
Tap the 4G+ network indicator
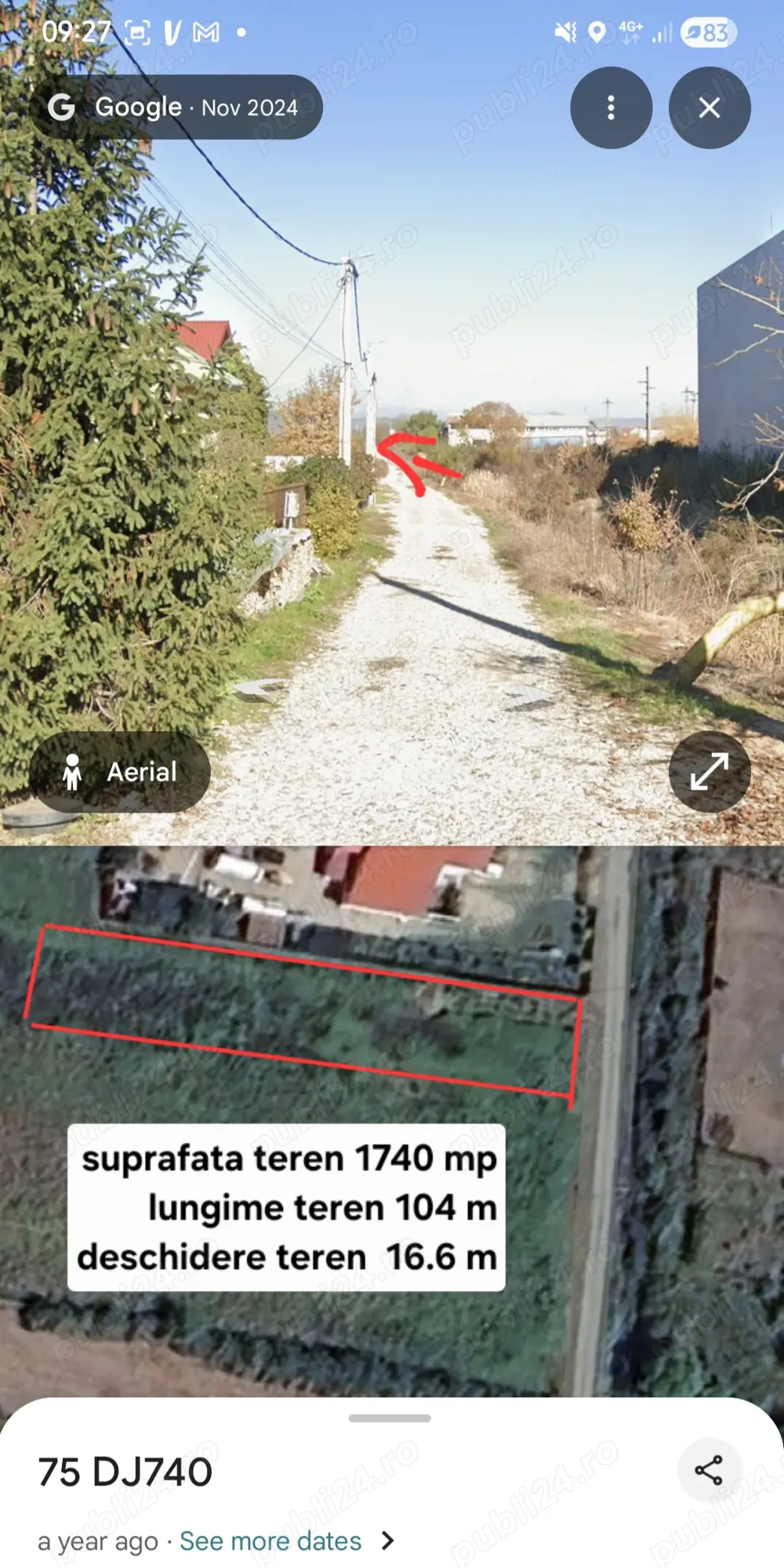tap(630, 30)
